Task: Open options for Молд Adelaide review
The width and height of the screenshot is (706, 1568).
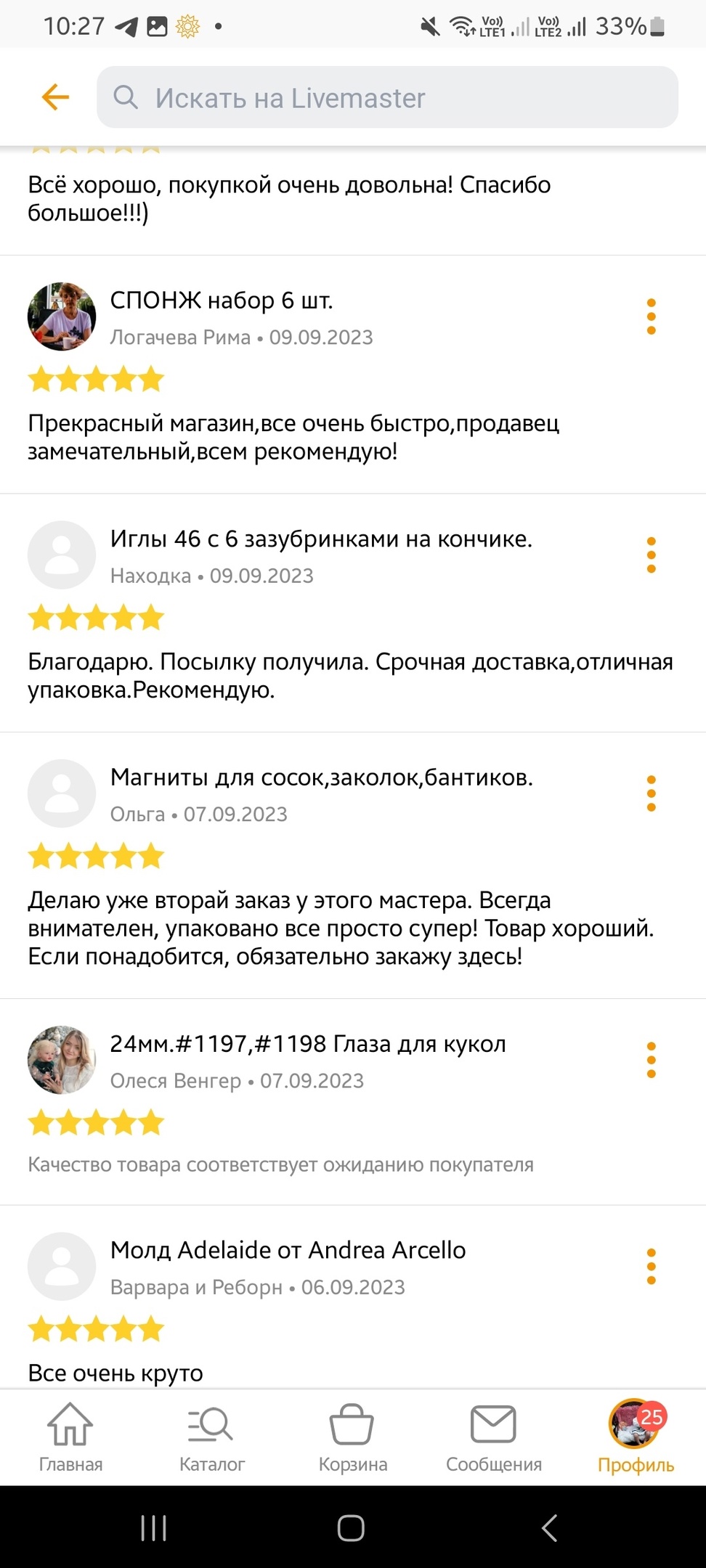Action: click(x=651, y=1266)
